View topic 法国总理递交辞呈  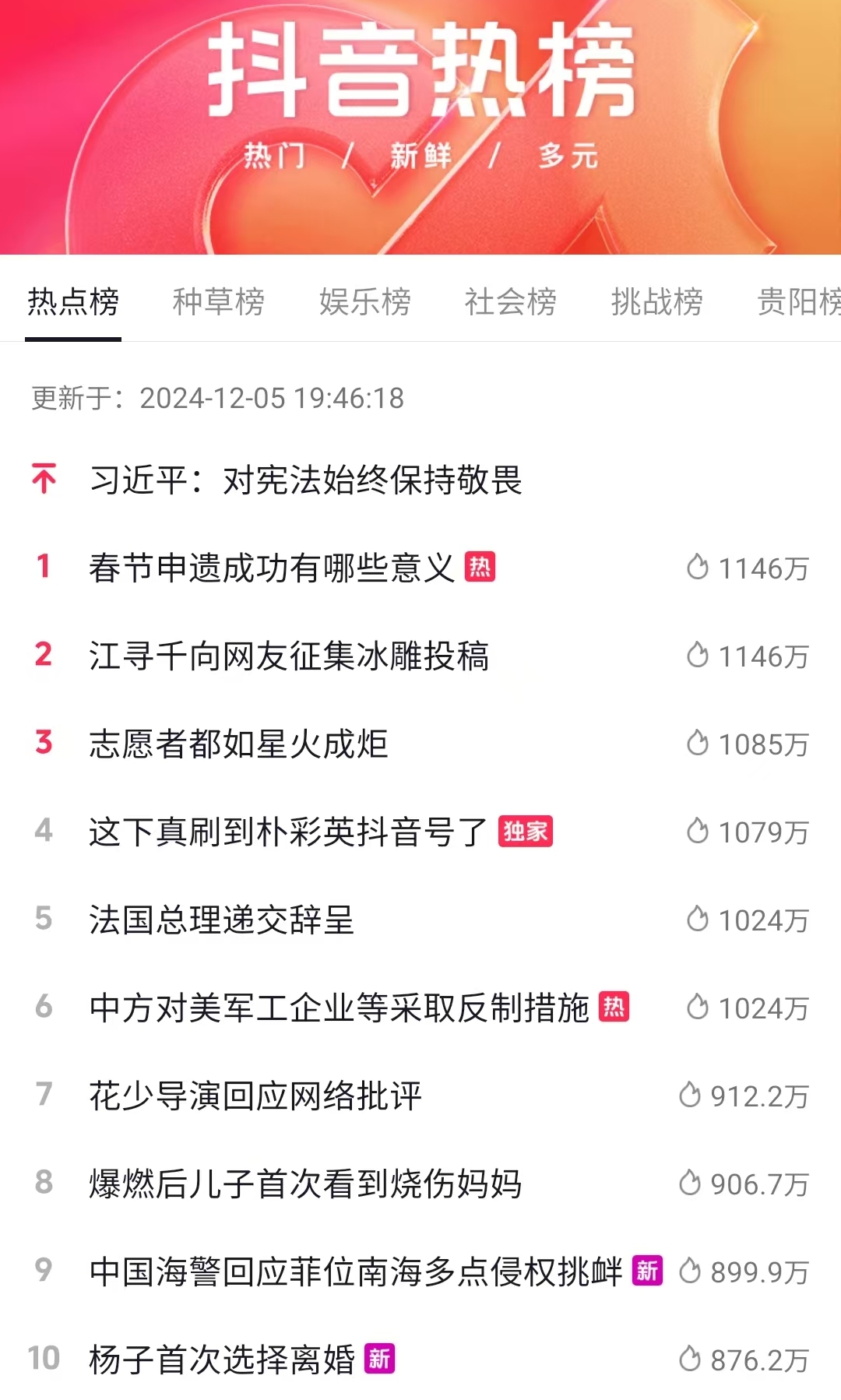point(222,920)
